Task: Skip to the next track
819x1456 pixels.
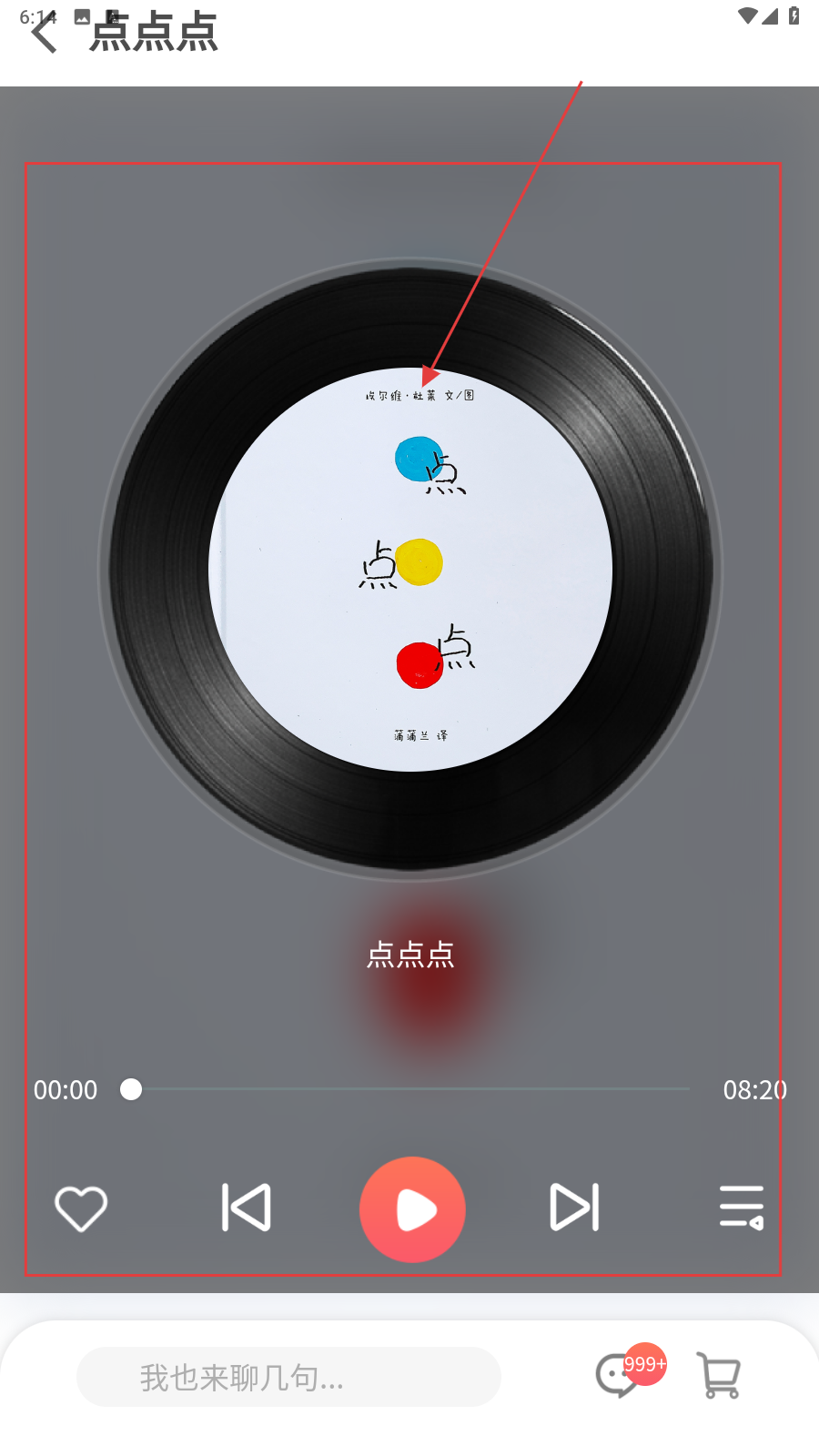Action: [575, 1208]
